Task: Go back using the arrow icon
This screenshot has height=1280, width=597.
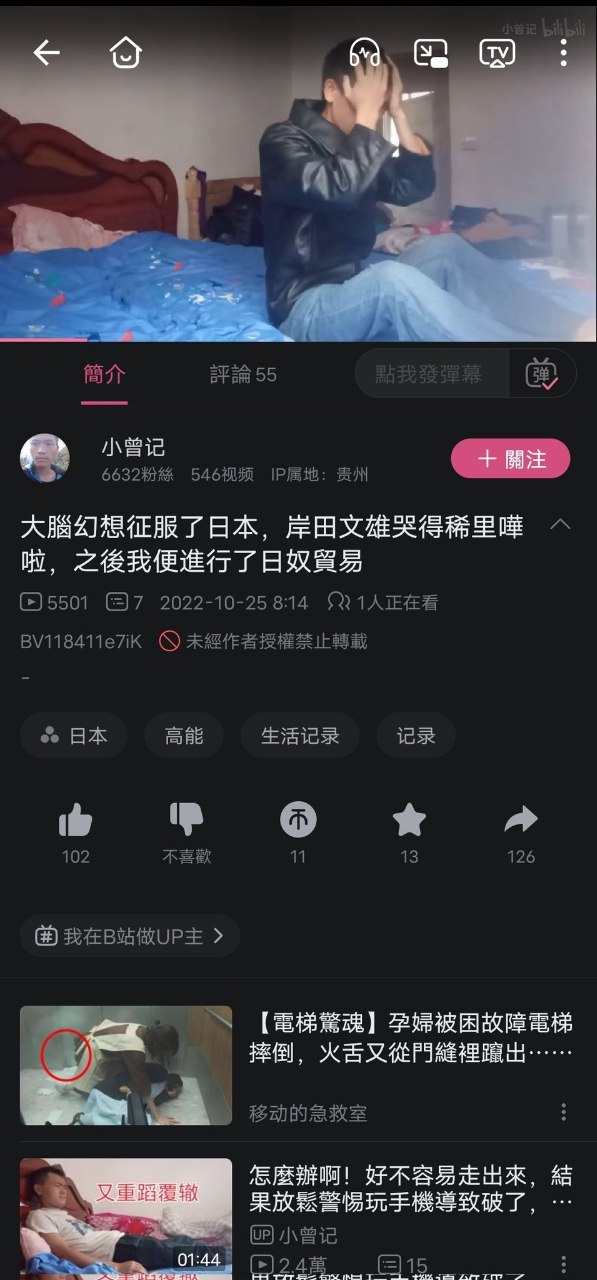Action: click(x=47, y=52)
